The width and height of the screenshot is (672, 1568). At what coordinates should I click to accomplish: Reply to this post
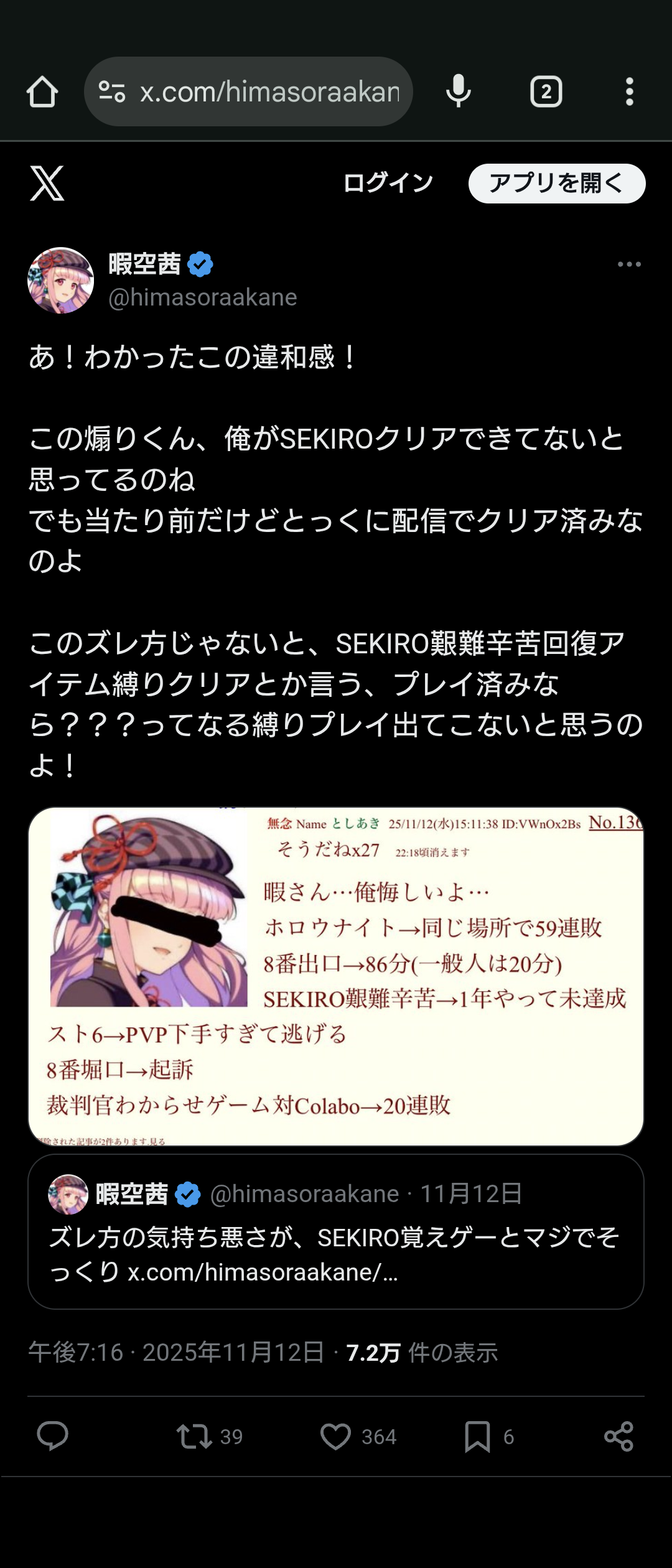(53, 1436)
